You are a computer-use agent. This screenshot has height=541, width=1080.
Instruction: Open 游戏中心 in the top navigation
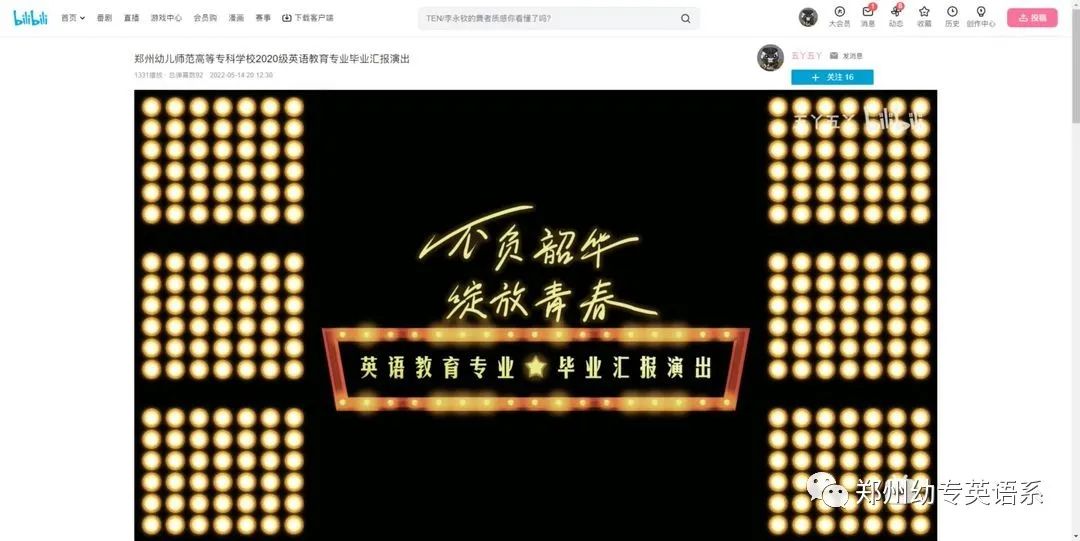pyautogui.click(x=166, y=18)
